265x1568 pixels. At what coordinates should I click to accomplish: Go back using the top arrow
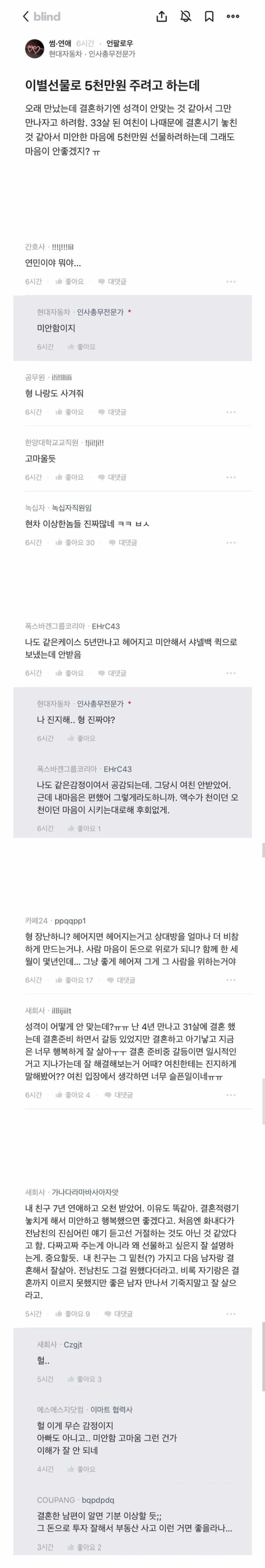[x=26, y=17]
